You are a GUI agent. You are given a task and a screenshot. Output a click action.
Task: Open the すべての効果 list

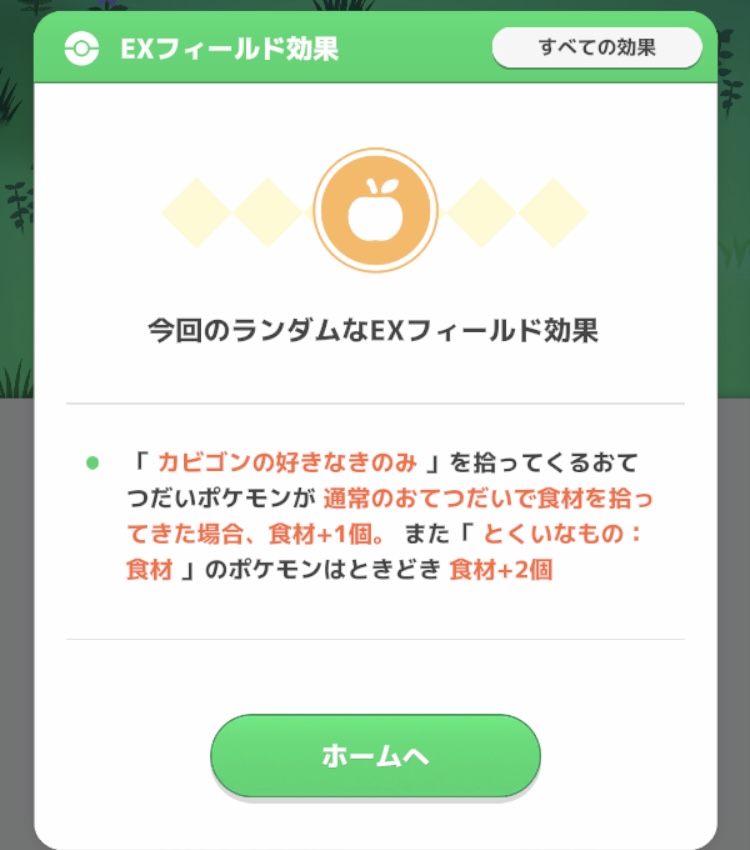(x=597, y=47)
